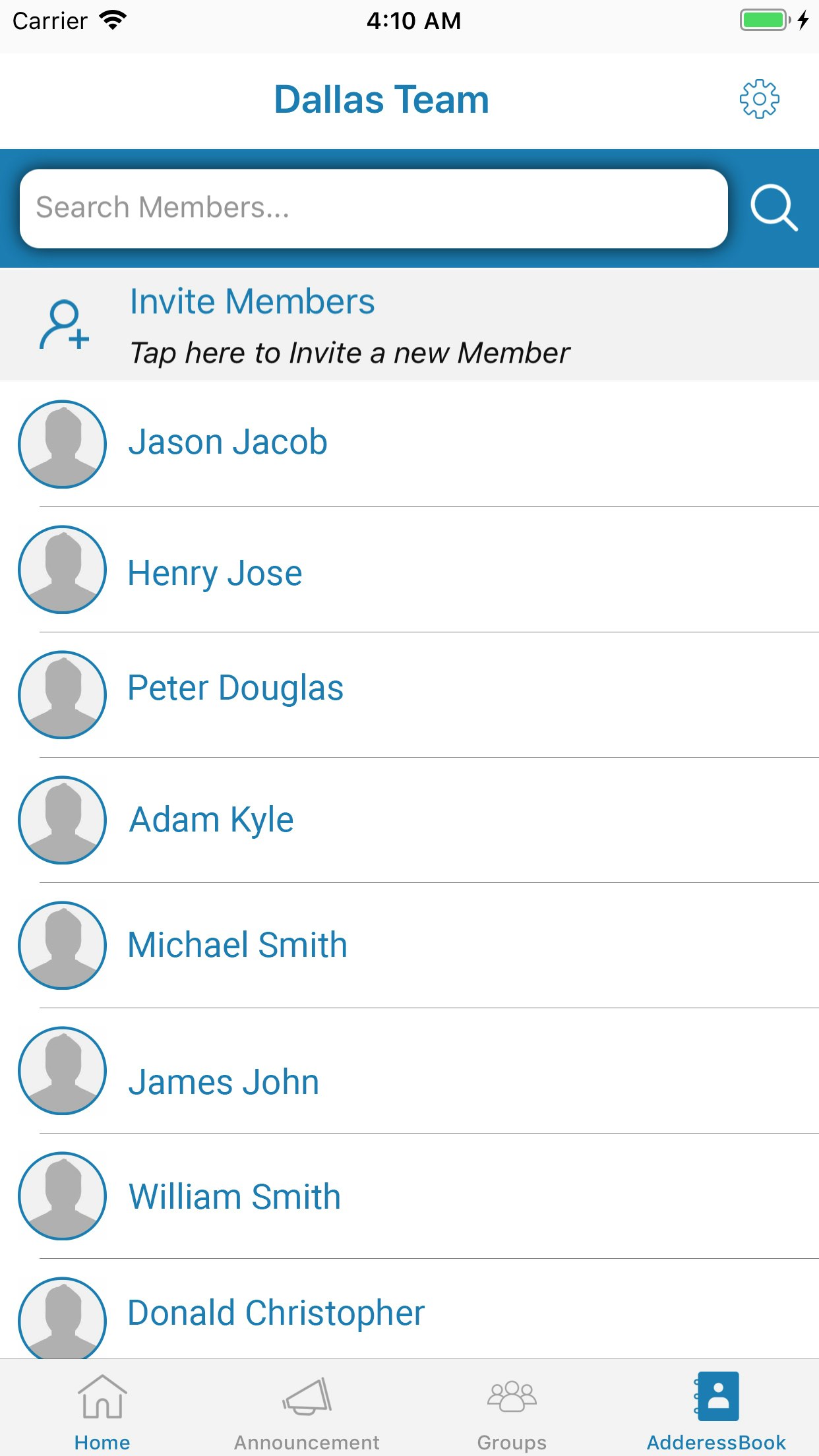View James John's details

pos(409,1071)
